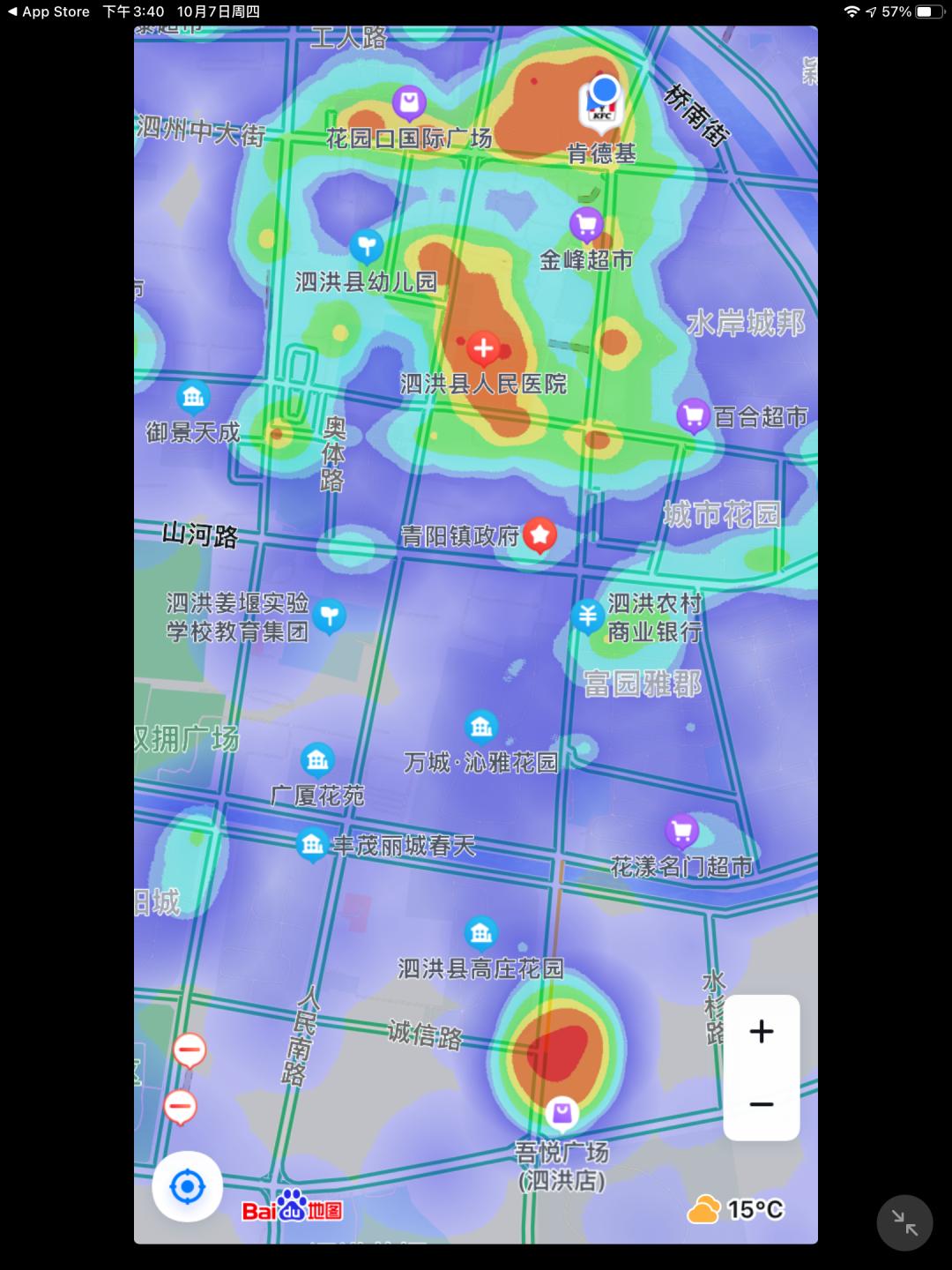The image size is (952, 1270).
Task: Open 金峰超市 supermarket pin
Action: pyautogui.click(x=586, y=225)
